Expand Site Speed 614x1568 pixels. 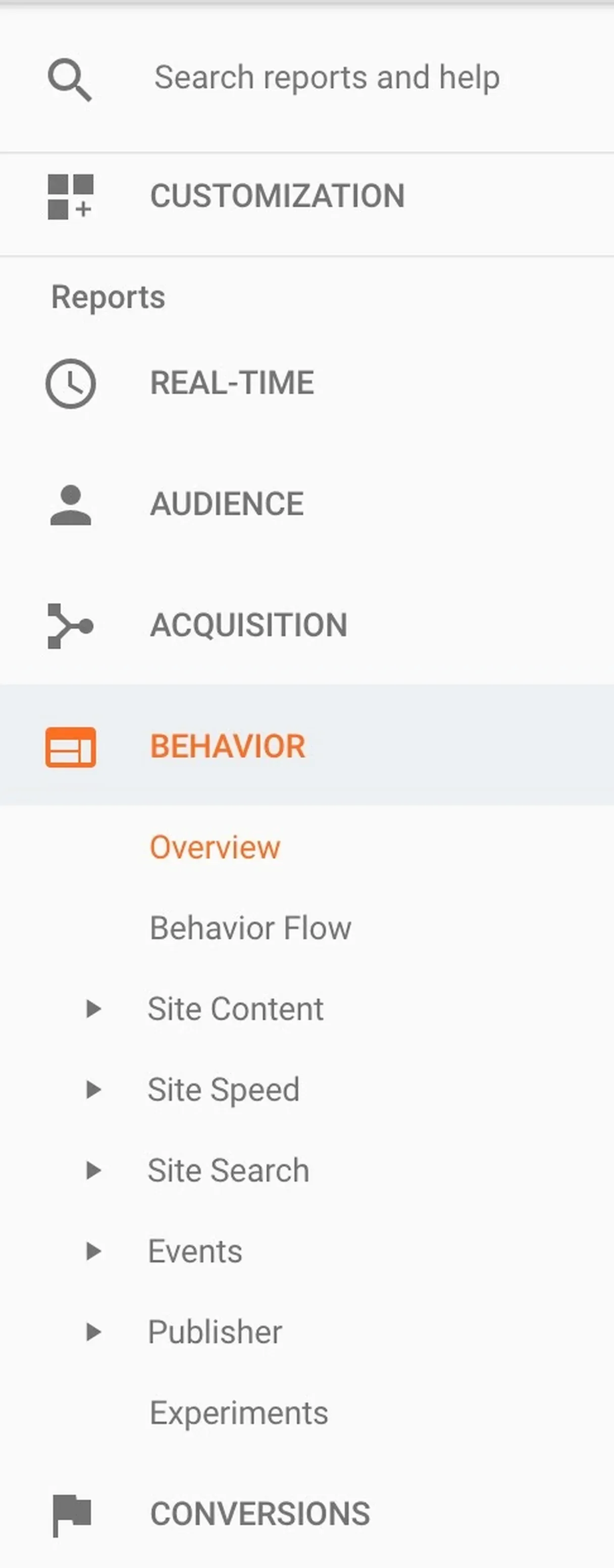pos(224,1090)
